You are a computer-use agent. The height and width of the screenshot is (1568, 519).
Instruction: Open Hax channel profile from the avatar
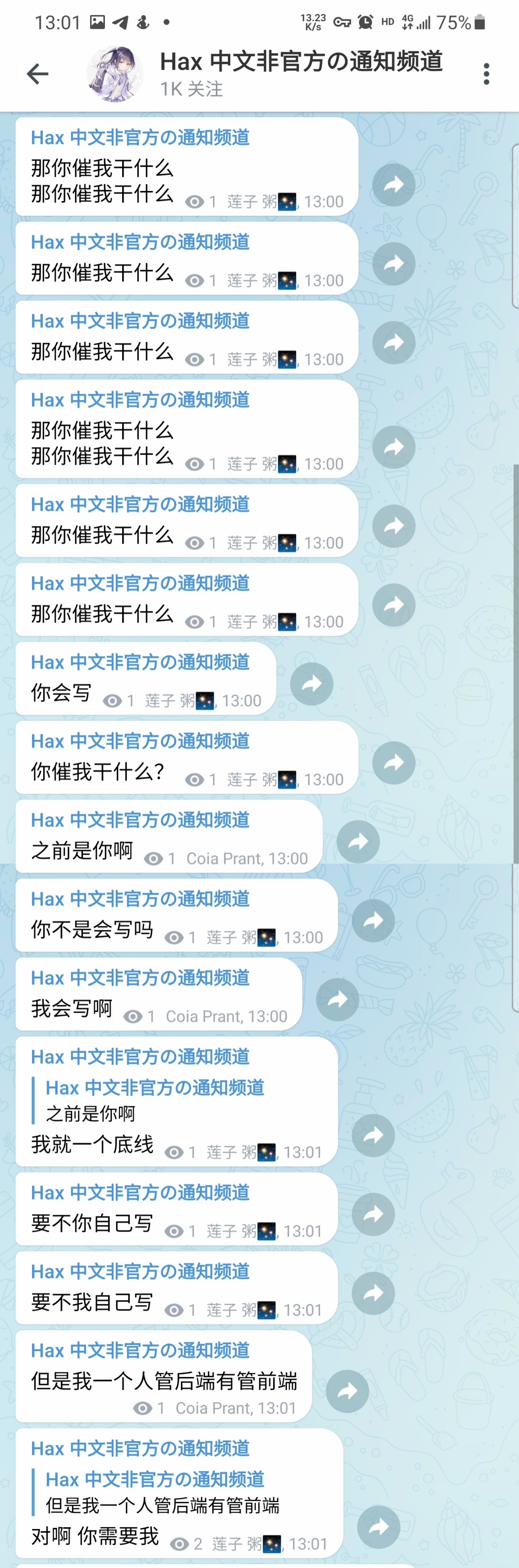[115, 74]
